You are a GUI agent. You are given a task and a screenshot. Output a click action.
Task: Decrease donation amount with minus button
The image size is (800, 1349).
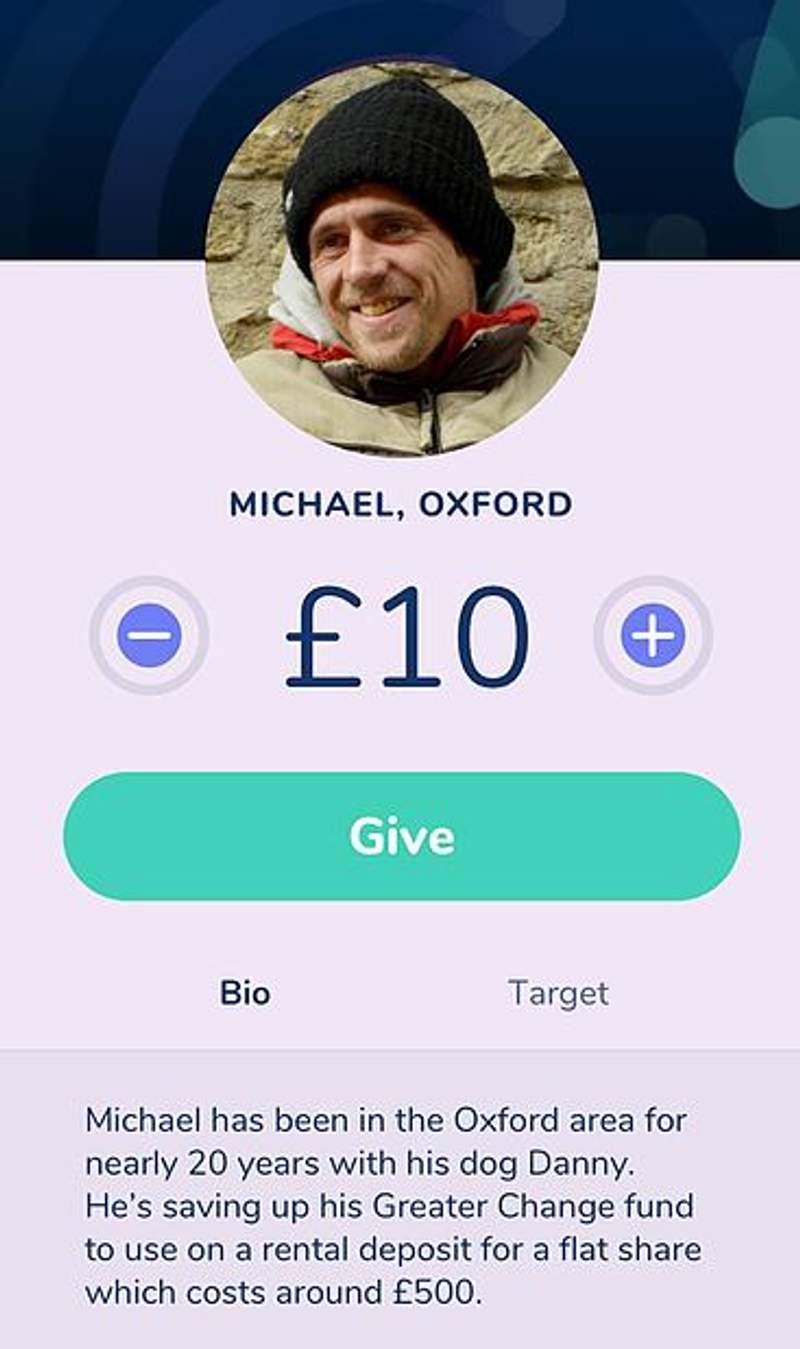tap(149, 635)
